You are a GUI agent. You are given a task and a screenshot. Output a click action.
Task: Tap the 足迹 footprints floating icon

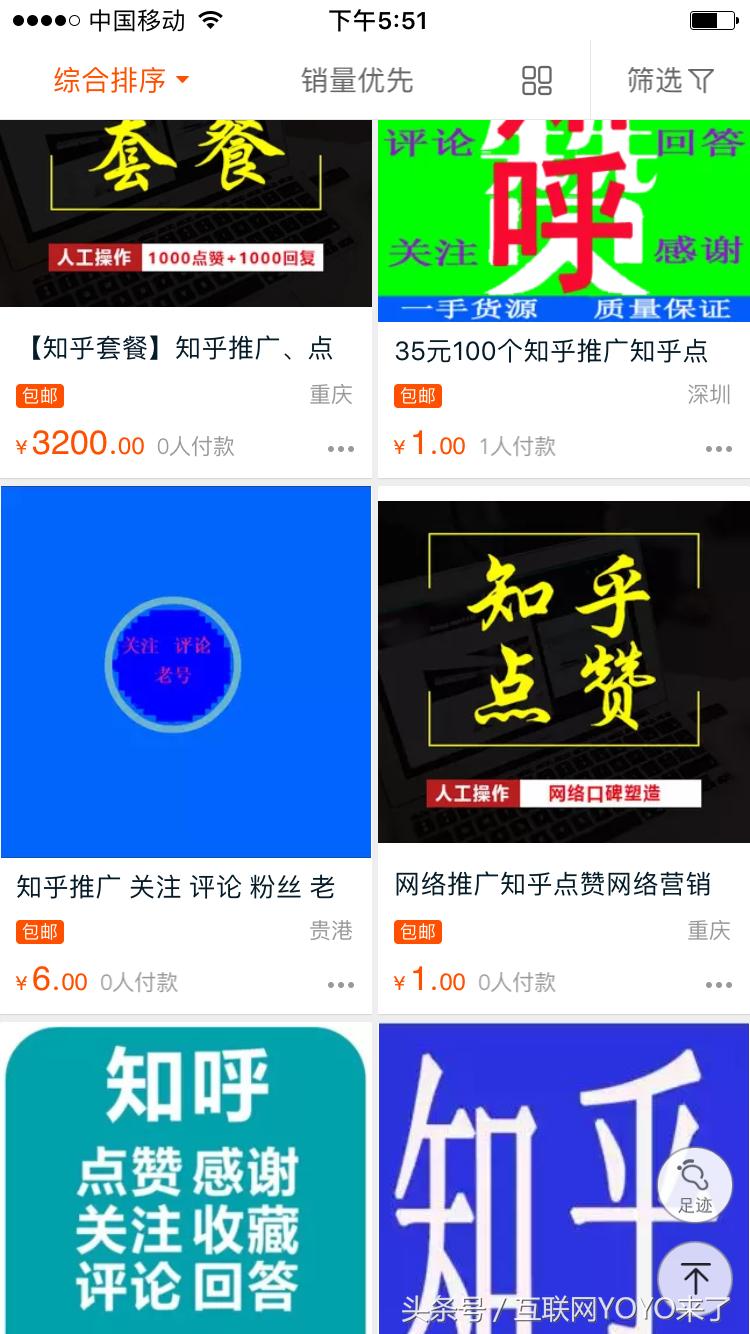pyautogui.click(x=694, y=1185)
